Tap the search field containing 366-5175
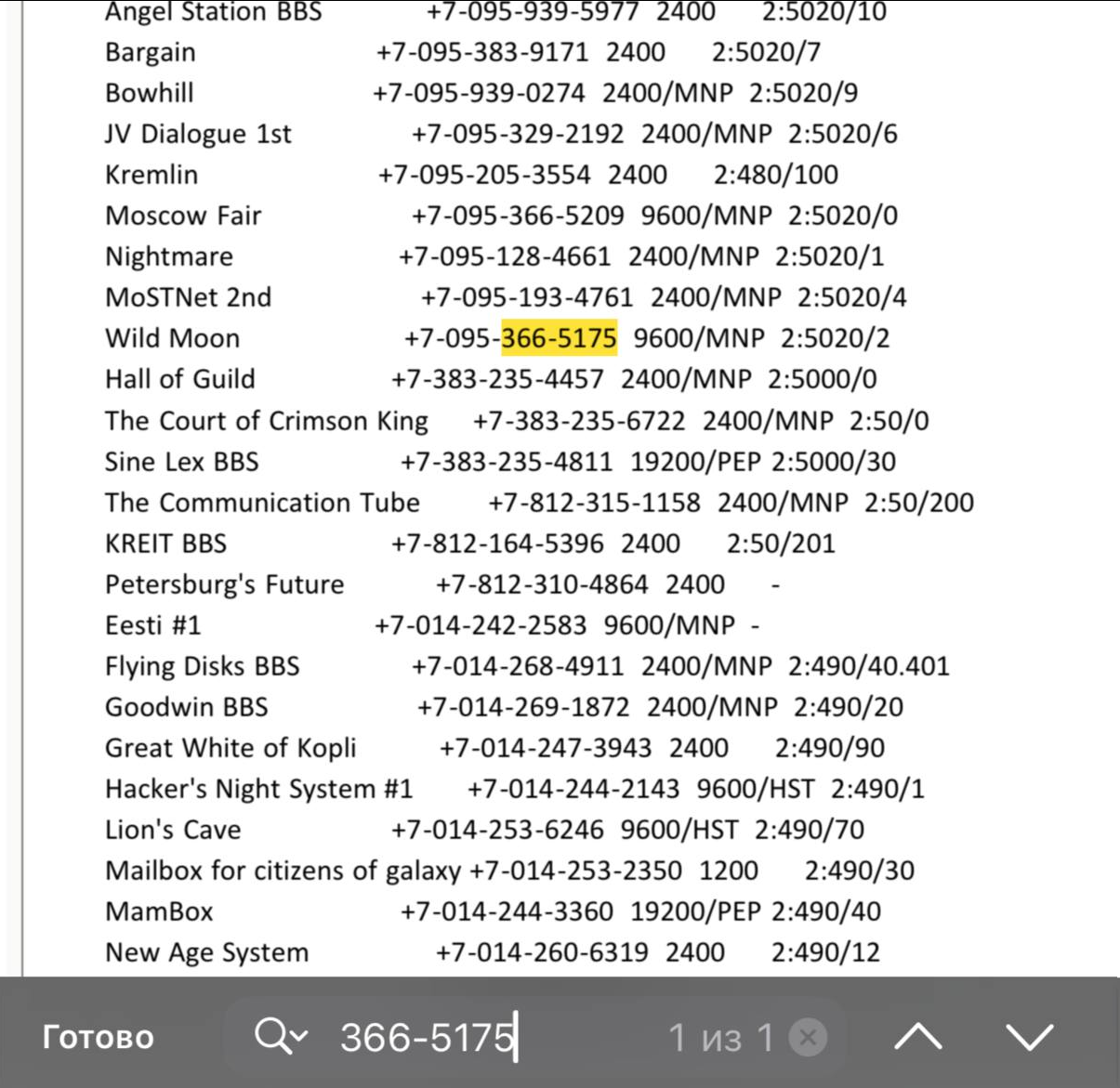 tap(483, 1037)
